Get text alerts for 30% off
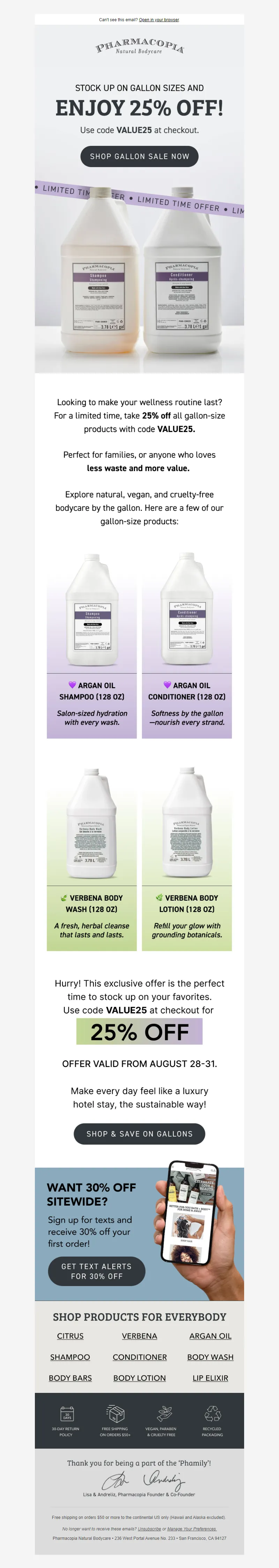 96,1271
